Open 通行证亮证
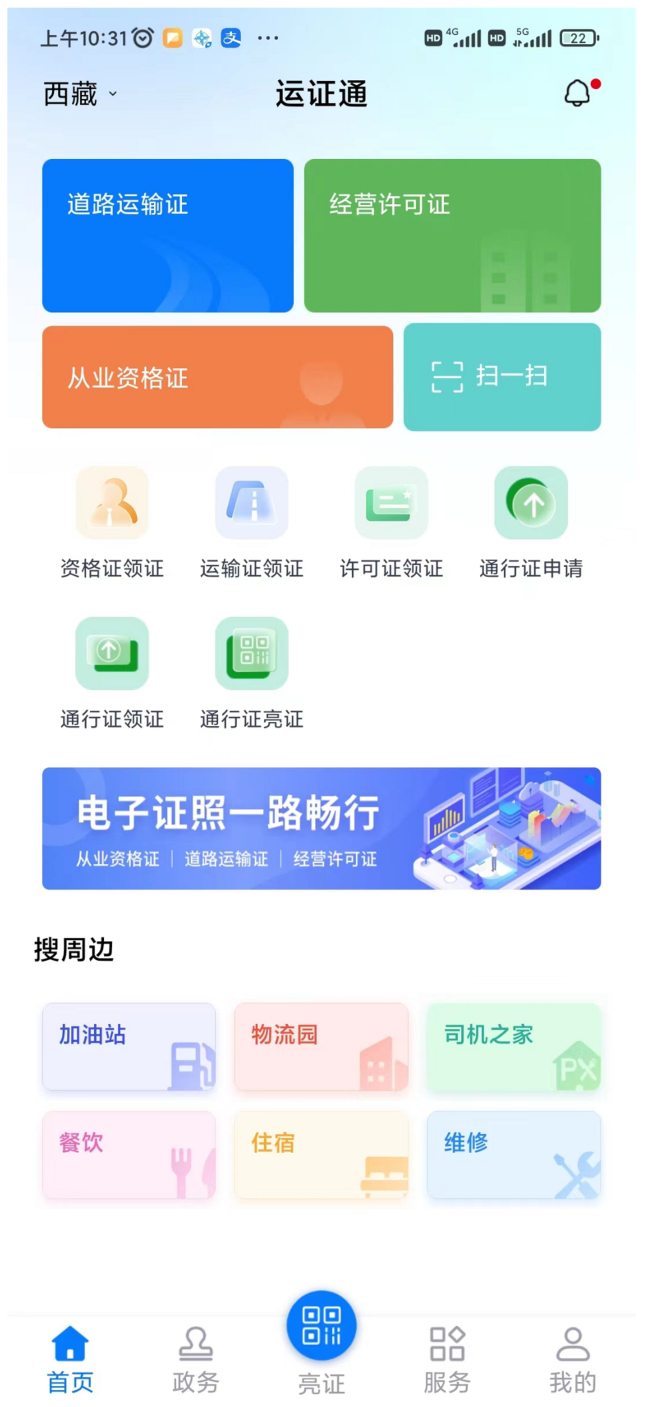The height and width of the screenshot is (1407, 653). (x=252, y=674)
